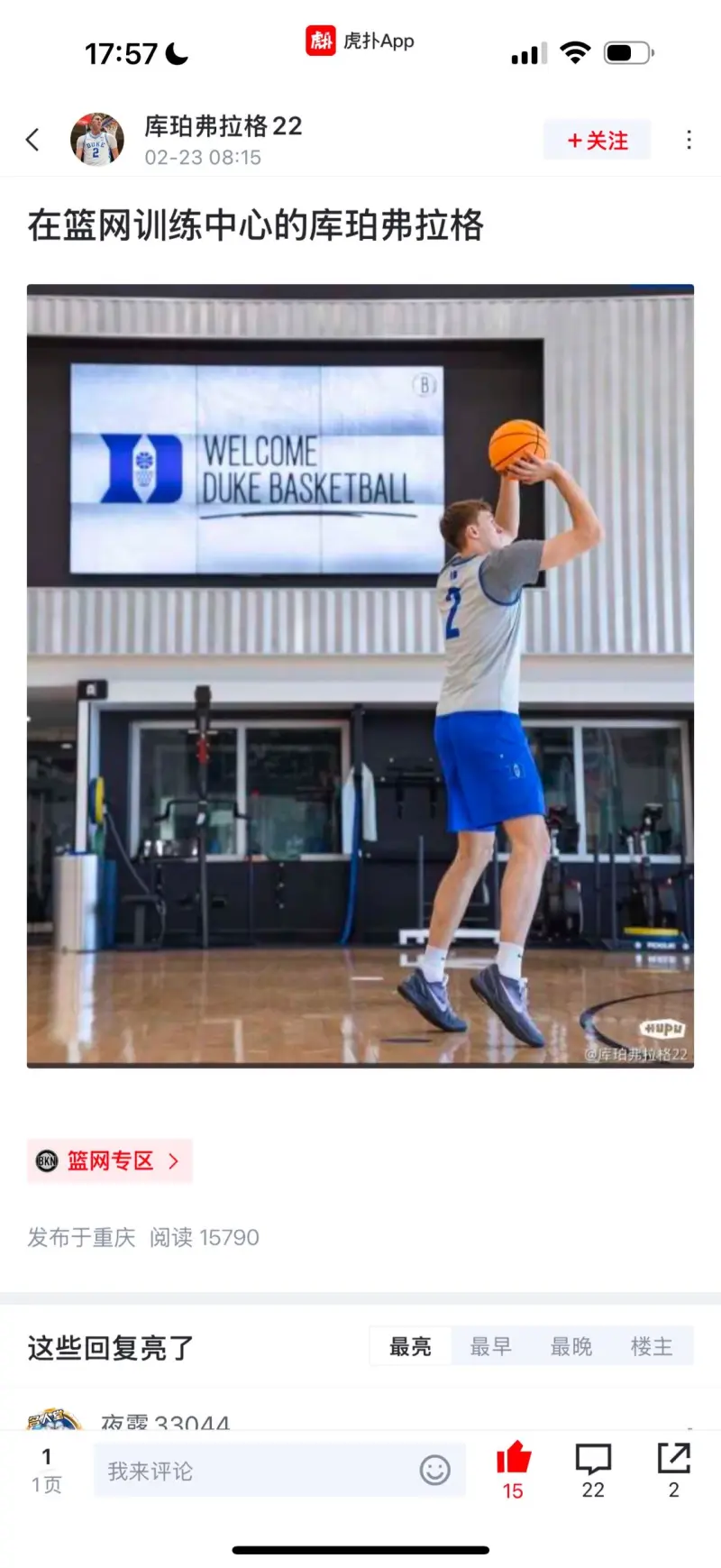Open the comments bubble with 22 replies
This screenshot has height=1568, width=721.
pyautogui.click(x=593, y=1470)
